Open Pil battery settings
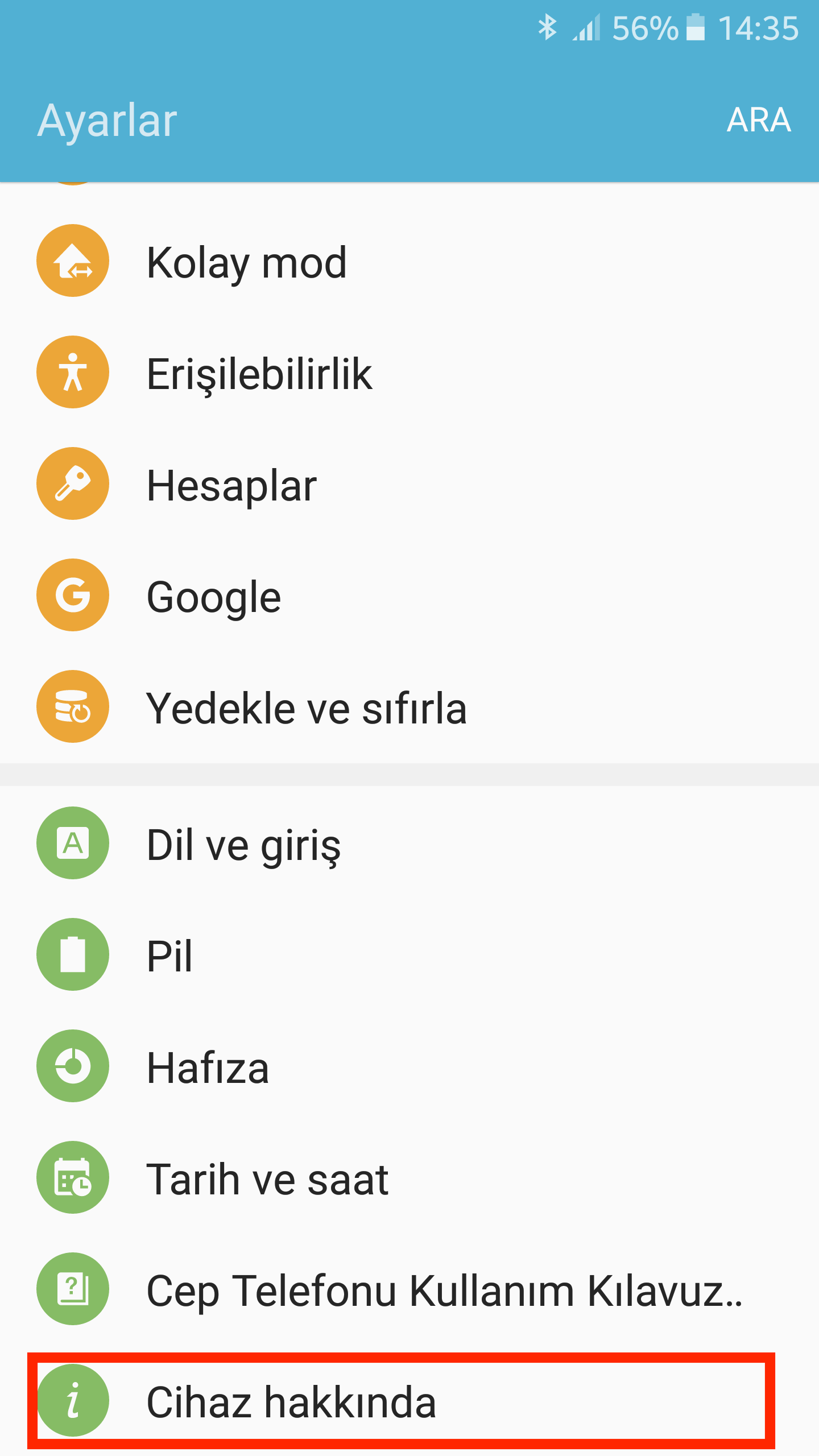Viewport: 819px width, 1456px height. click(409, 955)
